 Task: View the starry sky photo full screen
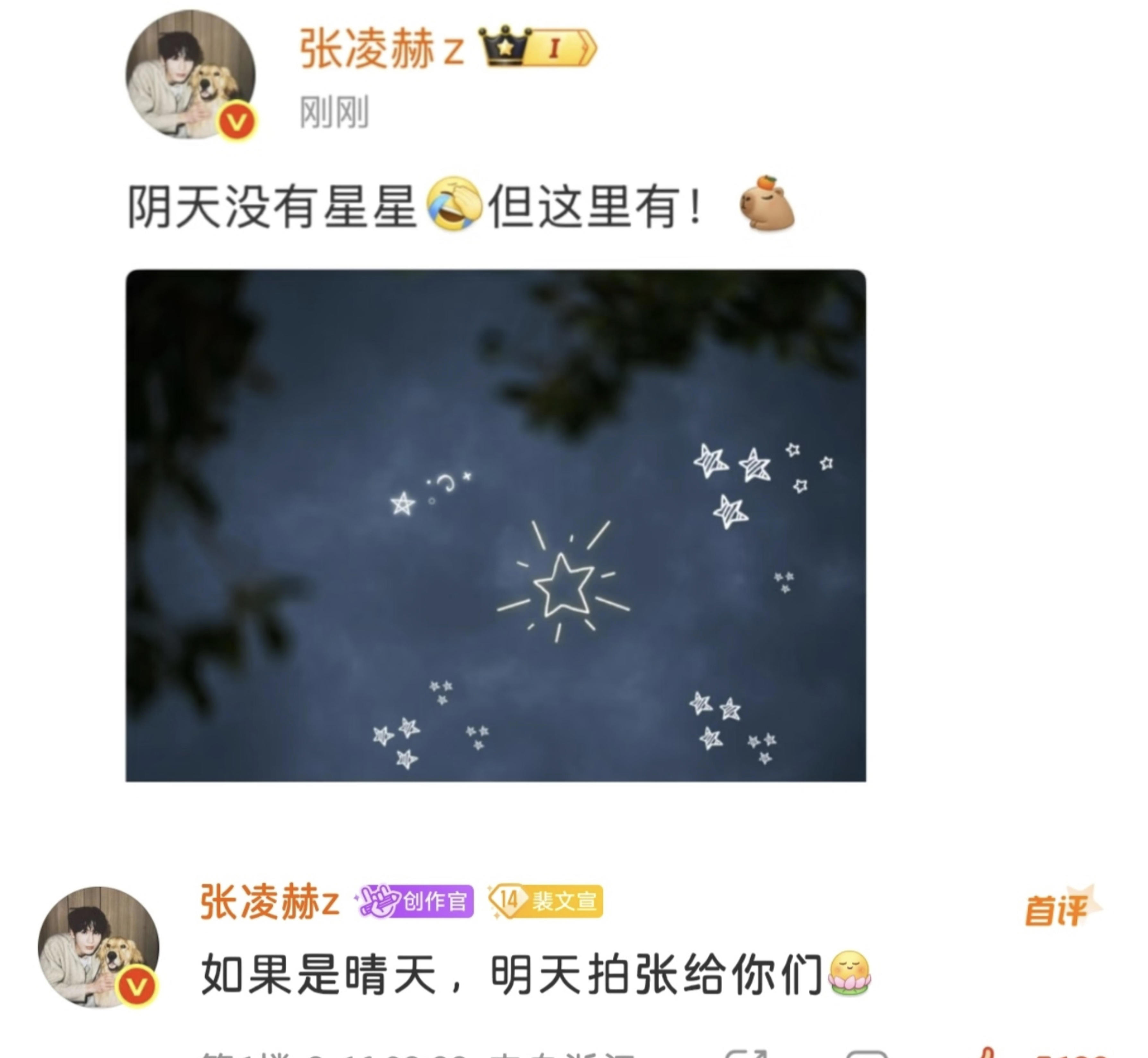(x=496, y=525)
